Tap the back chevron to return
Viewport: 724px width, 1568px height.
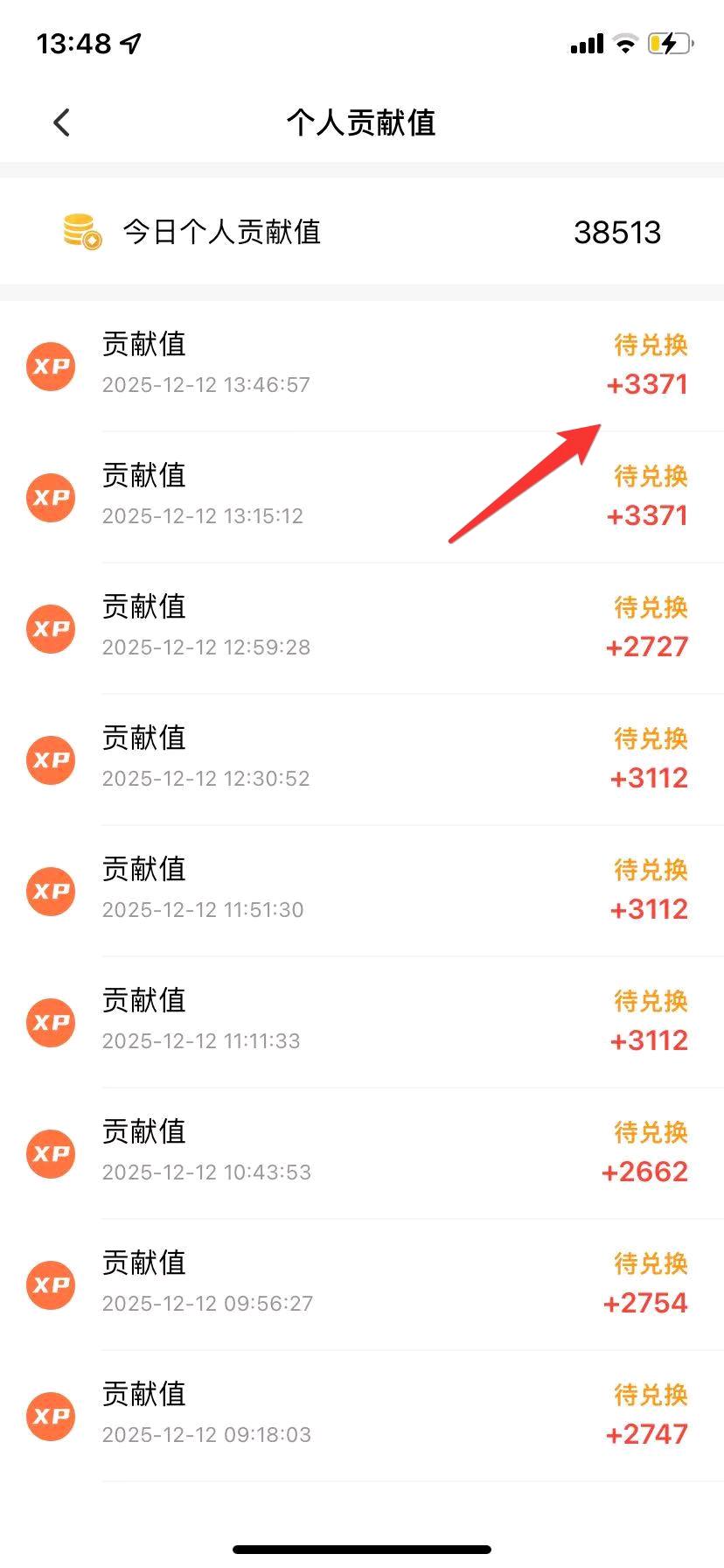(x=61, y=122)
